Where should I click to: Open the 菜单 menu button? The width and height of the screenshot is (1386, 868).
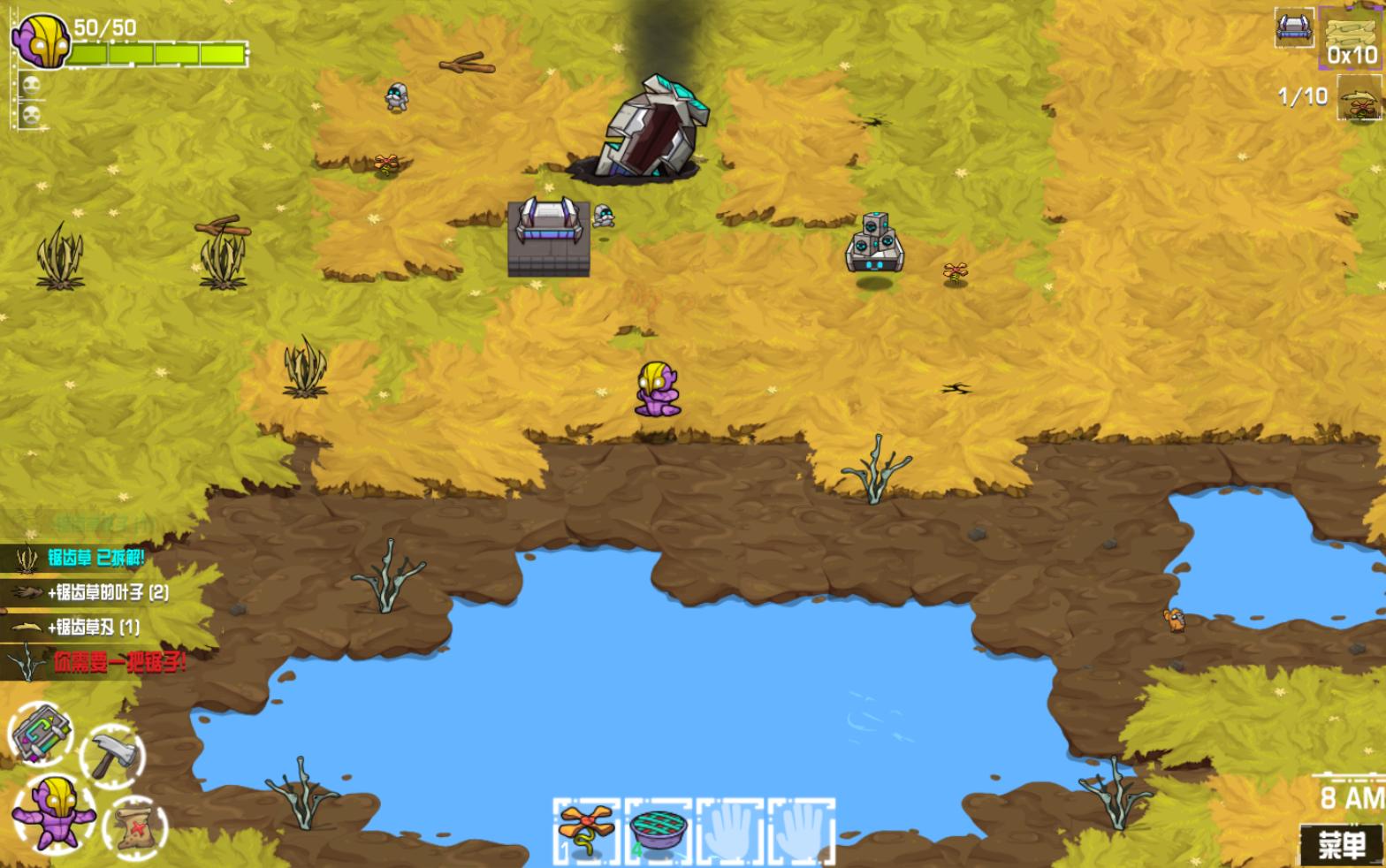[x=1342, y=844]
